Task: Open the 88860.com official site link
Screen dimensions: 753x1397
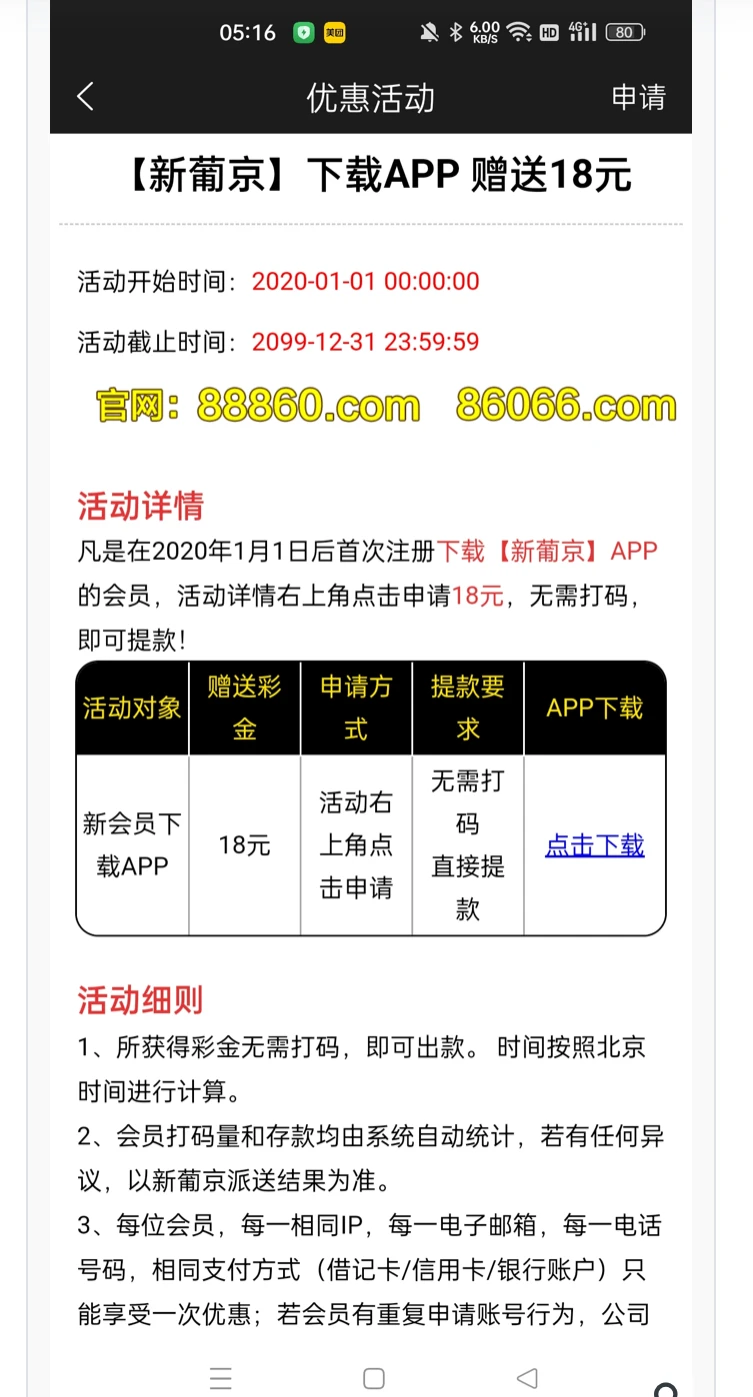Action: tap(310, 404)
